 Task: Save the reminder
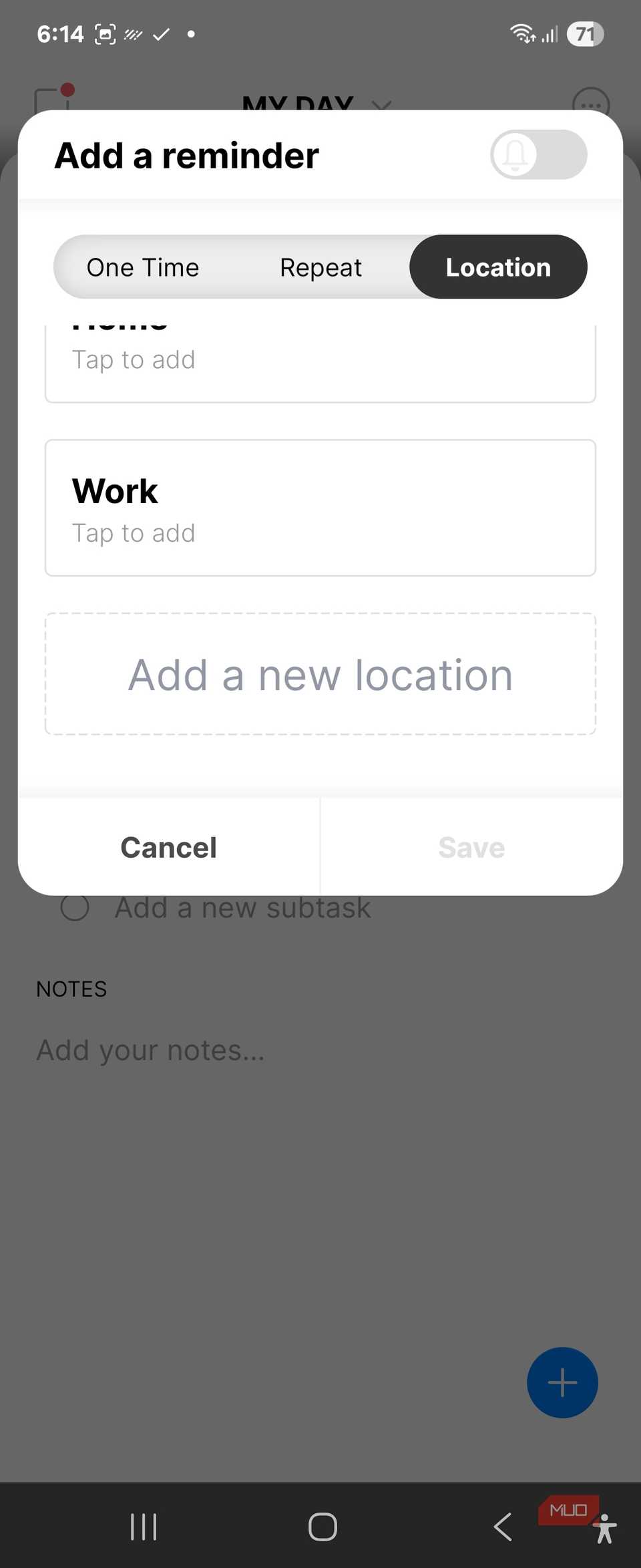471,847
